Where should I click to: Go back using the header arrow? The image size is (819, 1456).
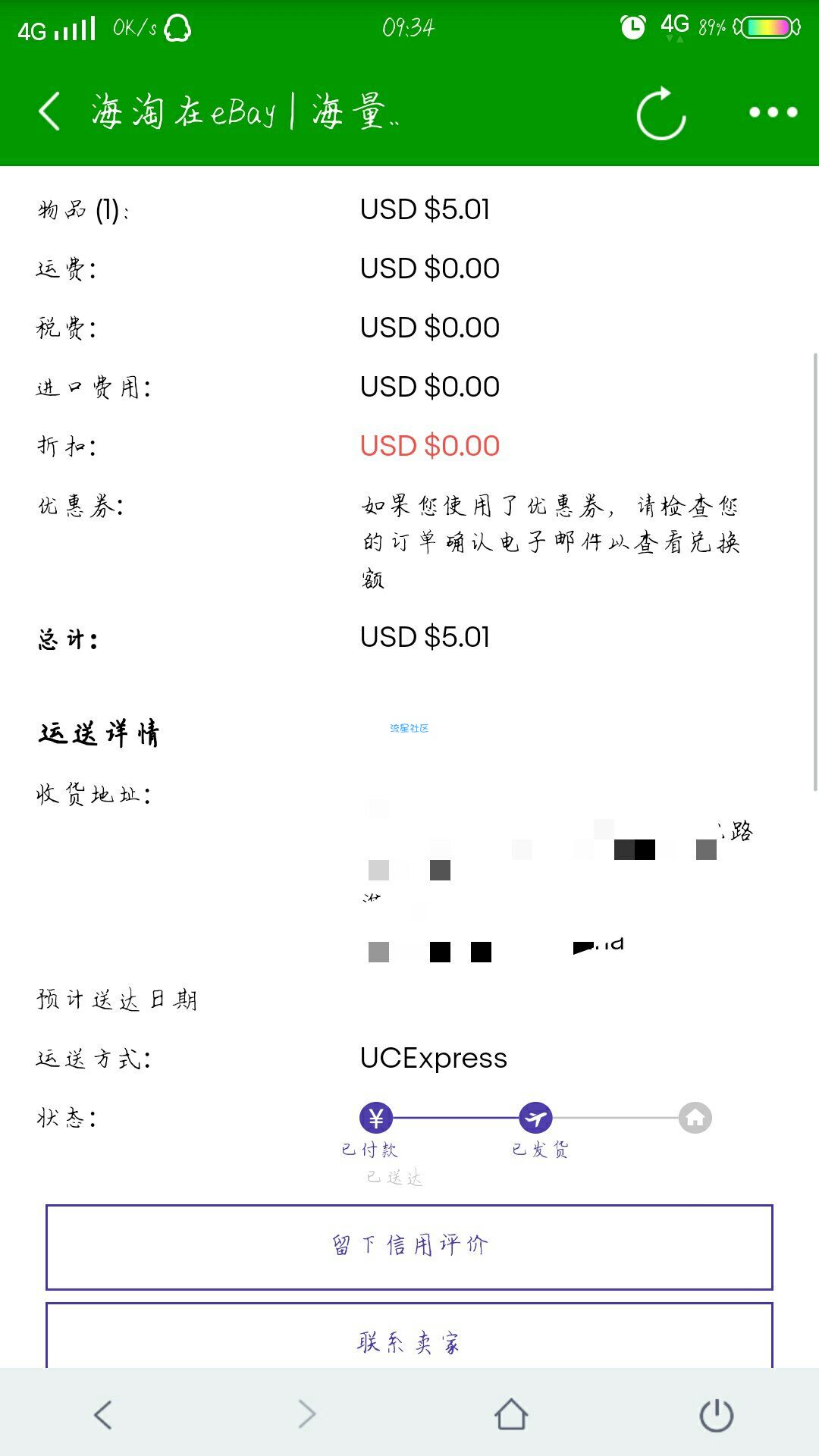(49, 112)
